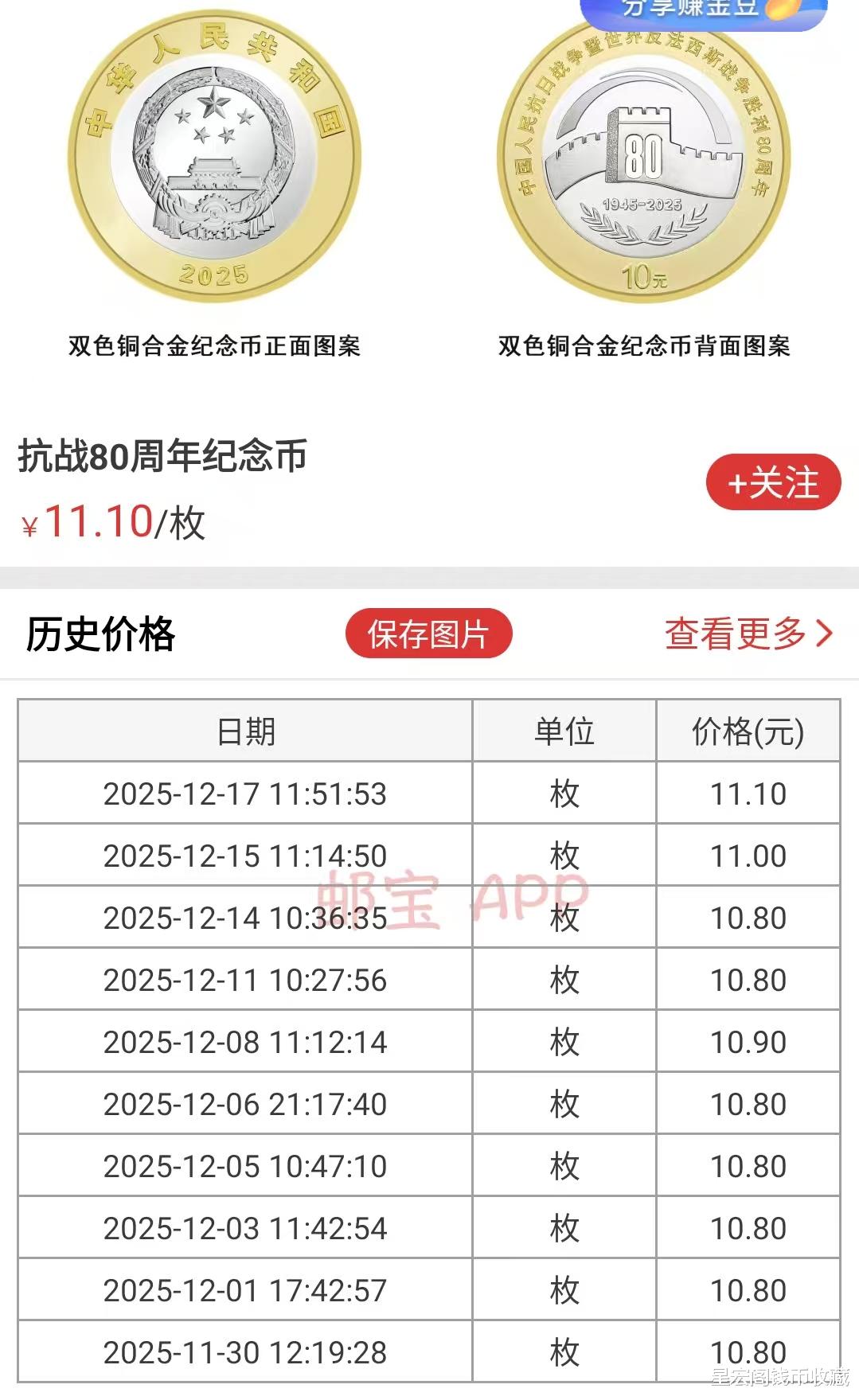Tap the +关注 follow button

[x=773, y=482]
